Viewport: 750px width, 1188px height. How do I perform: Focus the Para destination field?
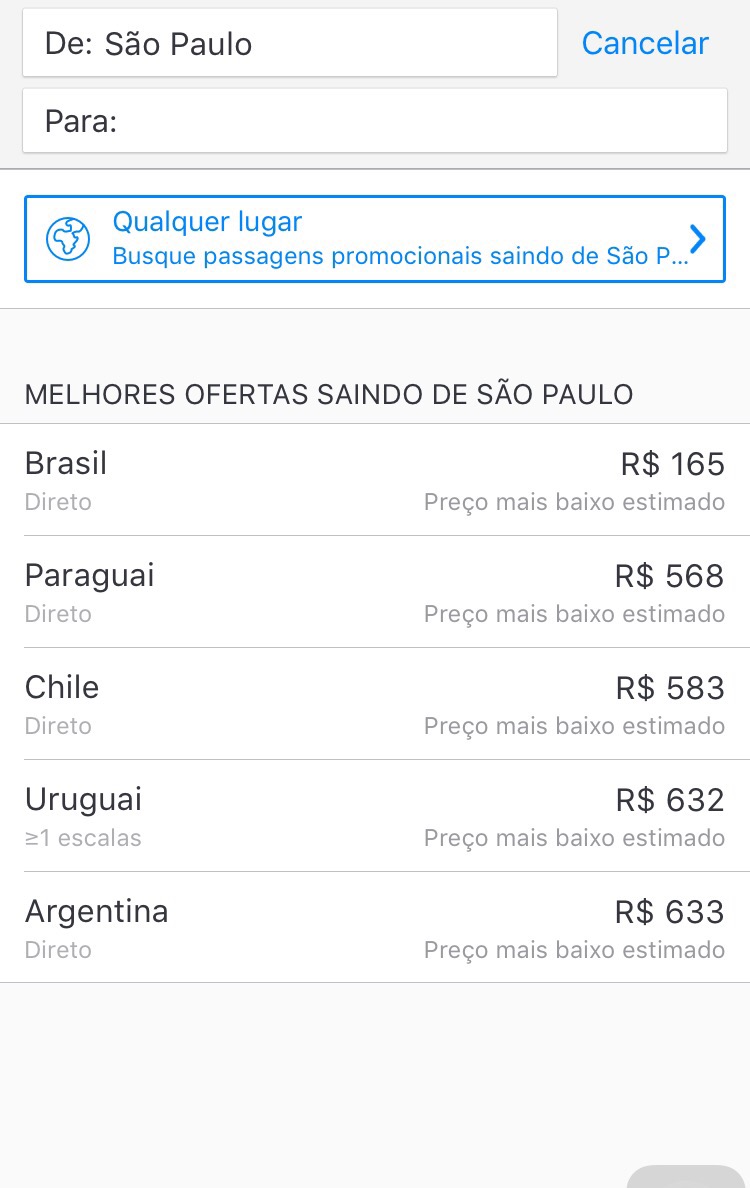click(374, 122)
